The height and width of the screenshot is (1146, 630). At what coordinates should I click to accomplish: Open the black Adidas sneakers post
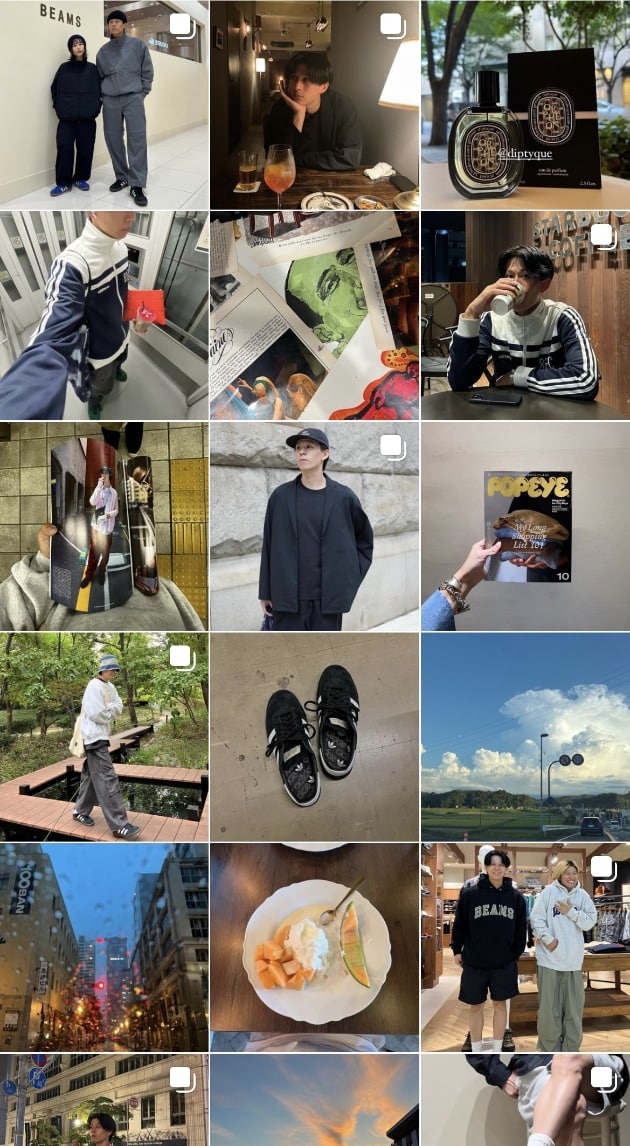tap(314, 737)
